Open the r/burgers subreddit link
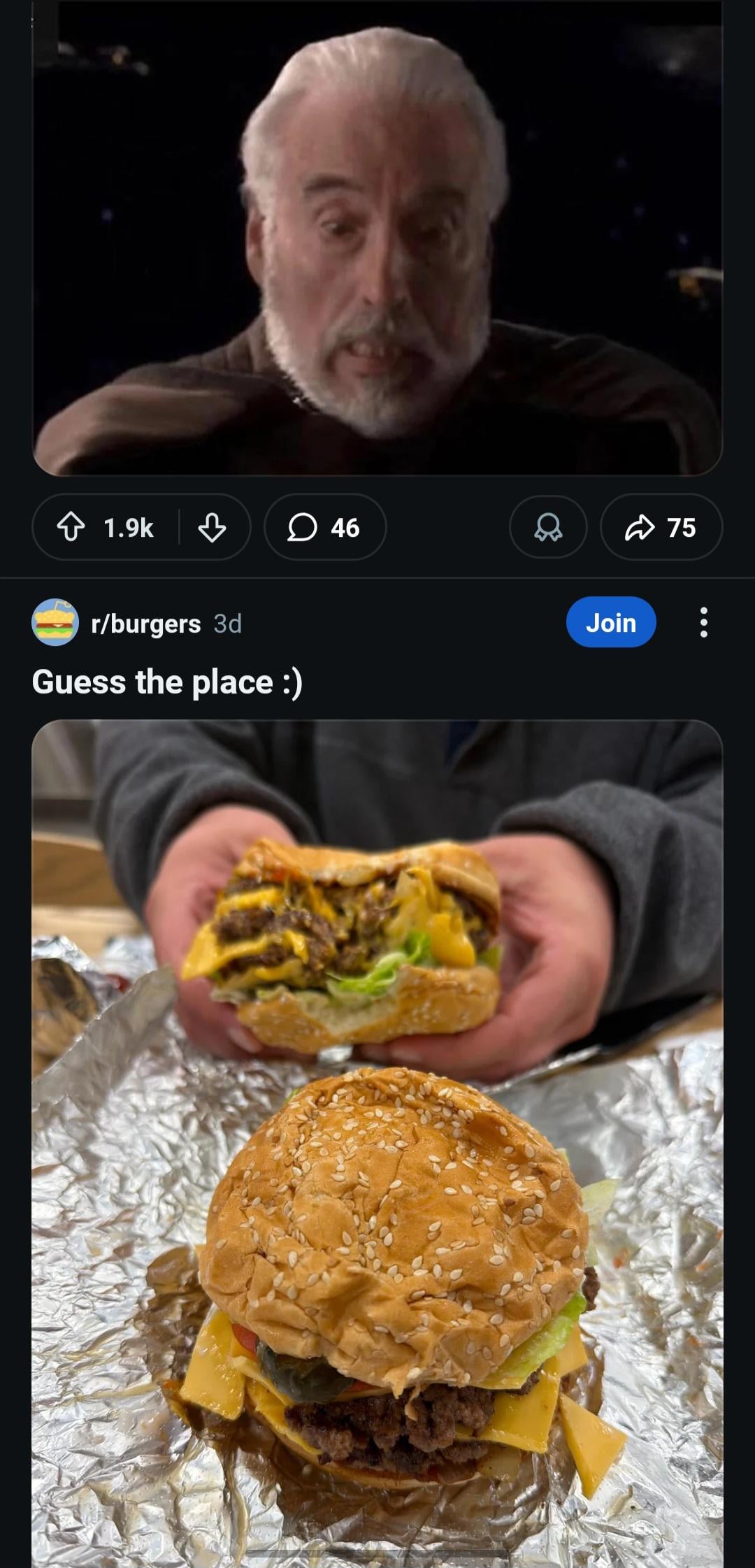 coord(146,624)
